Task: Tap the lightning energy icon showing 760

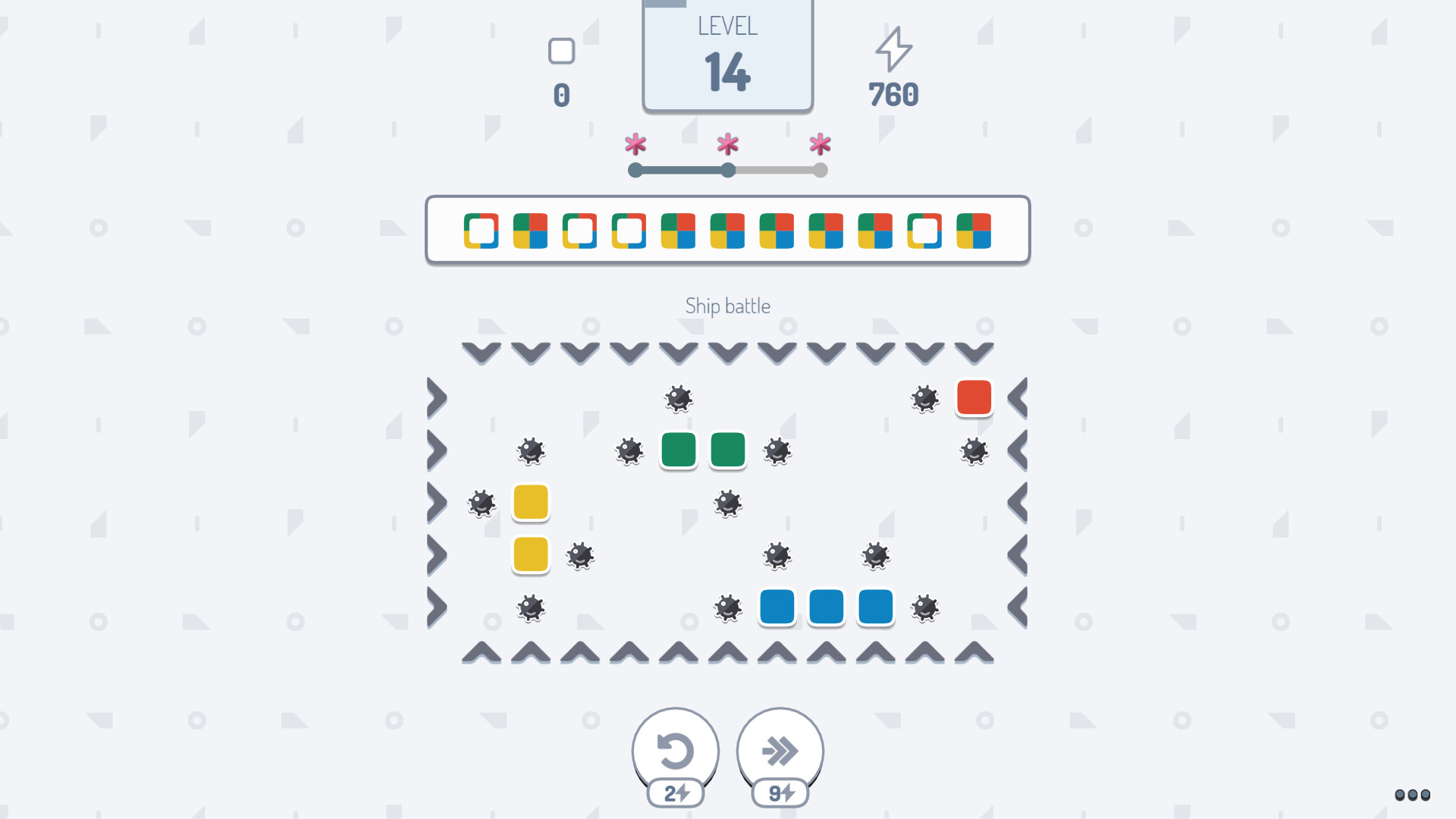Action: pyautogui.click(x=893, y=50)
